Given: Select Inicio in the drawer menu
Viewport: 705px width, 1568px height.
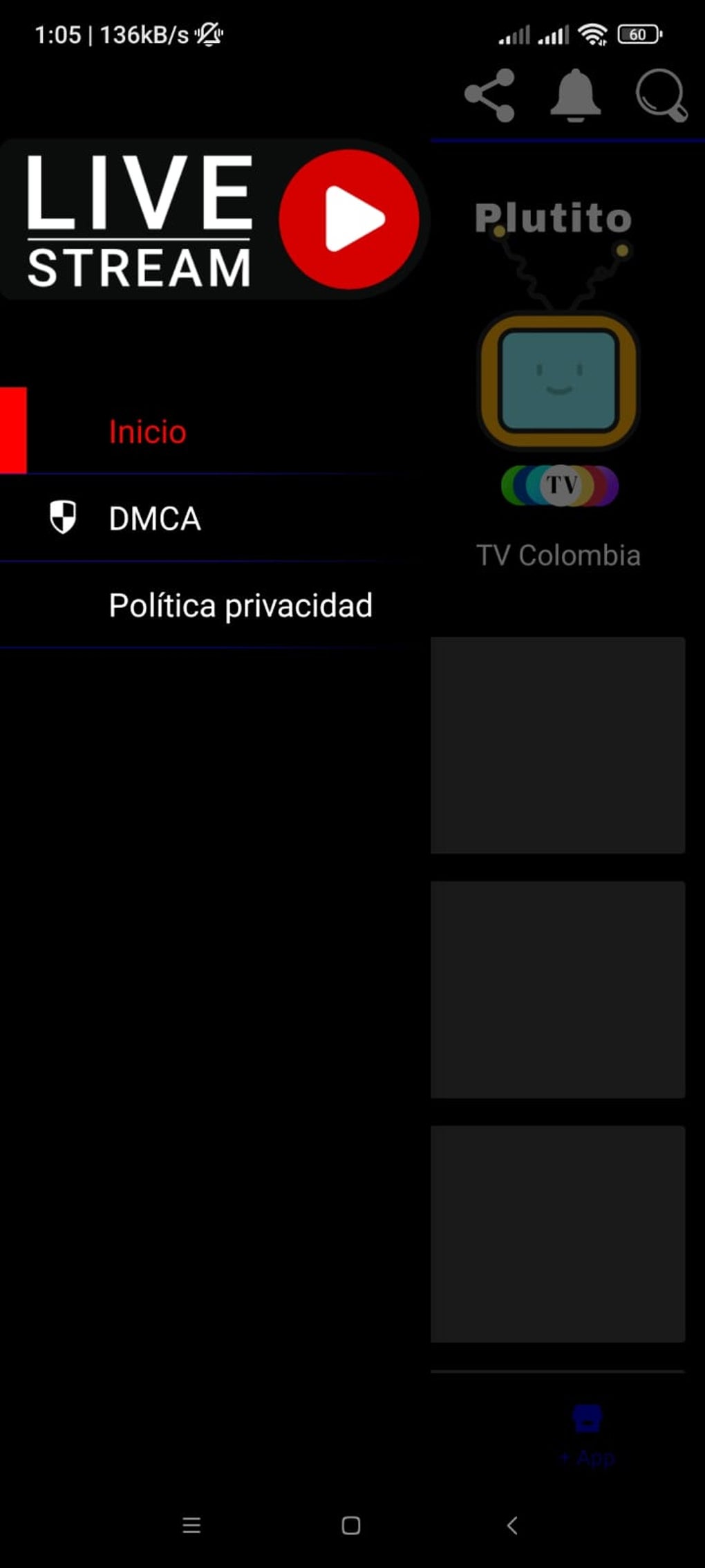Looking at the screenshot, I should tap(147, 432).
